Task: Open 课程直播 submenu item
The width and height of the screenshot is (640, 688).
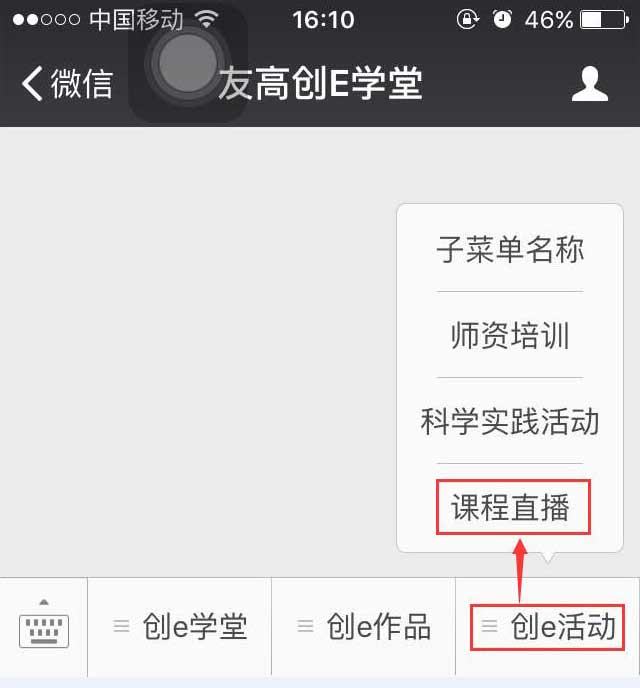Action: [512, 507]
